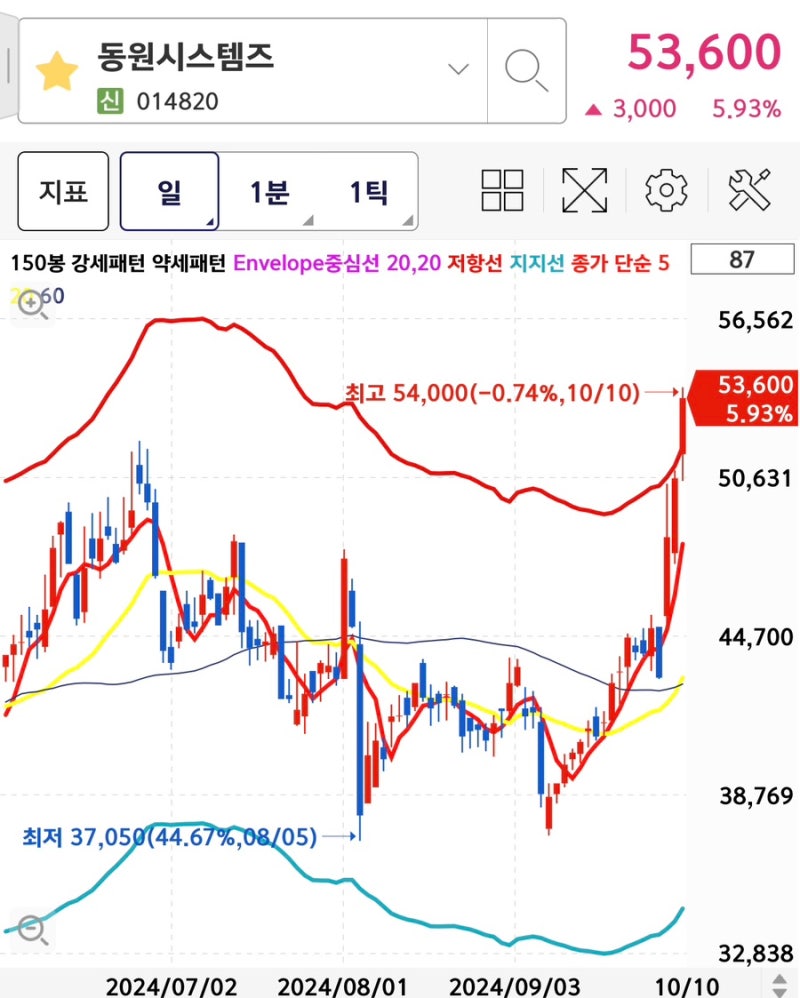The width and height of the screenshot is (800, 998).
Task: Open the stock name dropdown chevron
Action: click(x=458, y=69)
